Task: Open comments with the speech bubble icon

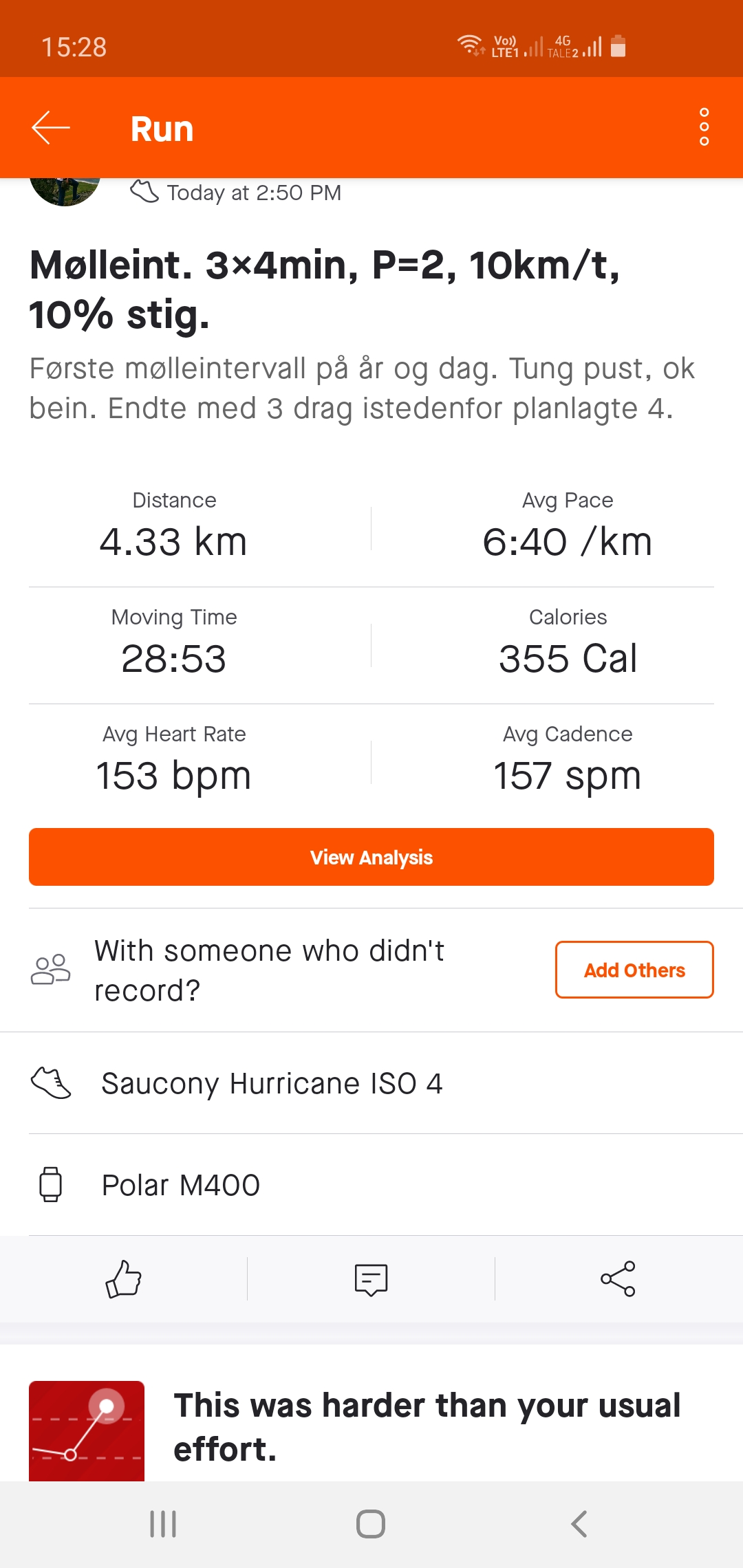Action: (x=371, y=1279)
